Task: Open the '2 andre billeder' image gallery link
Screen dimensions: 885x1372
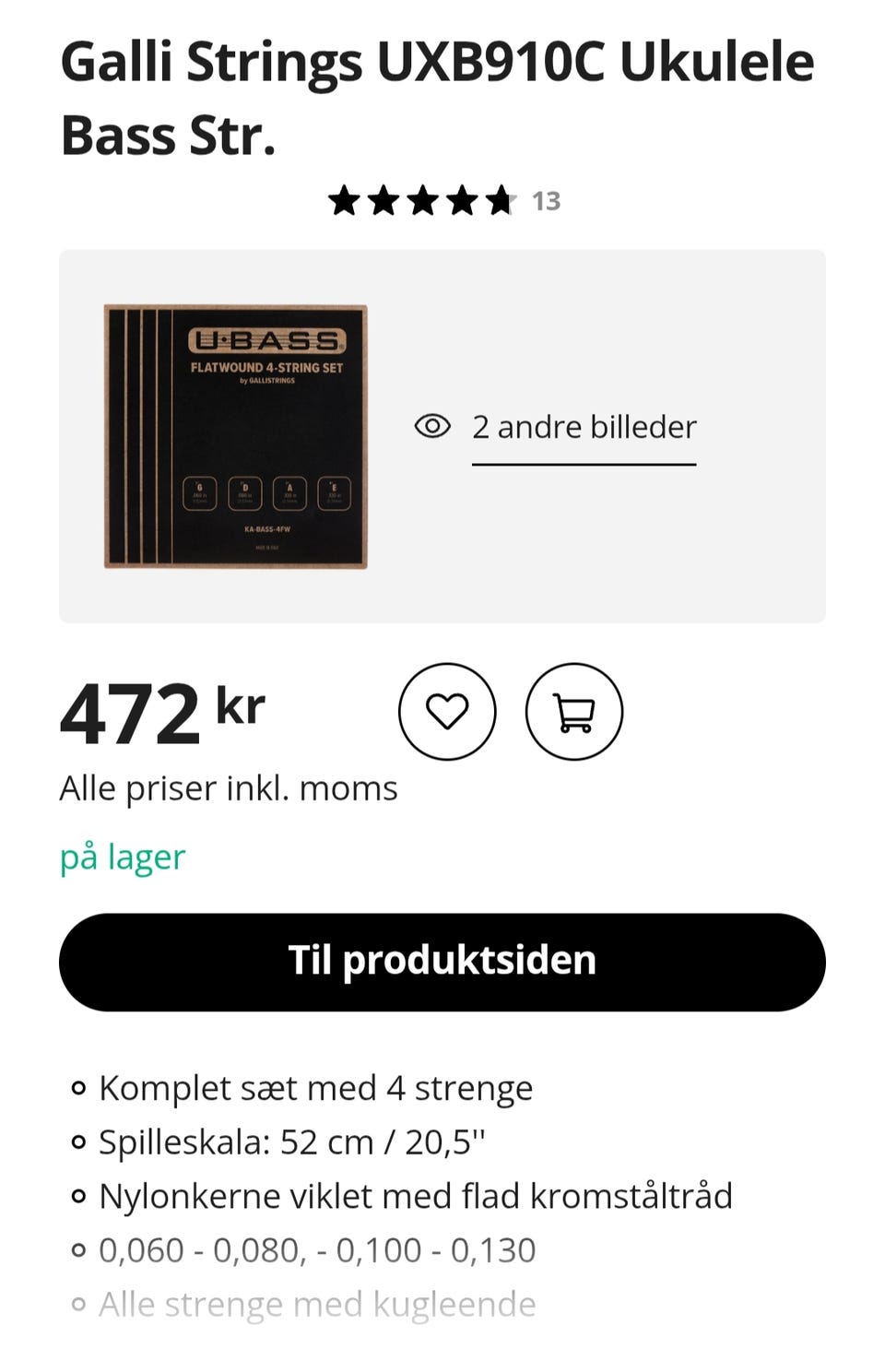Action: point(583,426)
